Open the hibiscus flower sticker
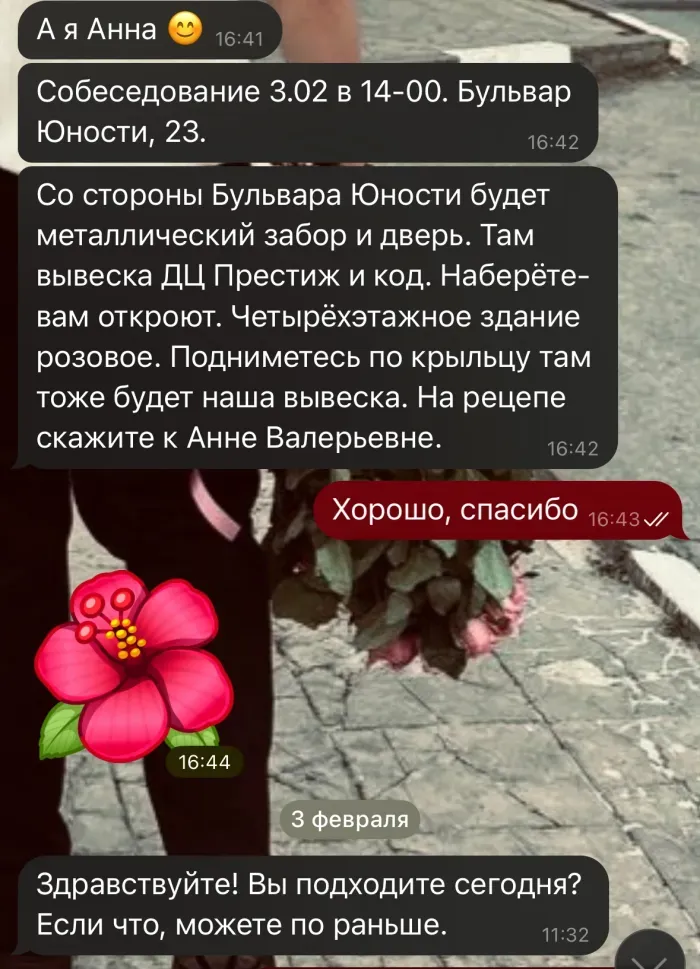 [x=132, y=663]
